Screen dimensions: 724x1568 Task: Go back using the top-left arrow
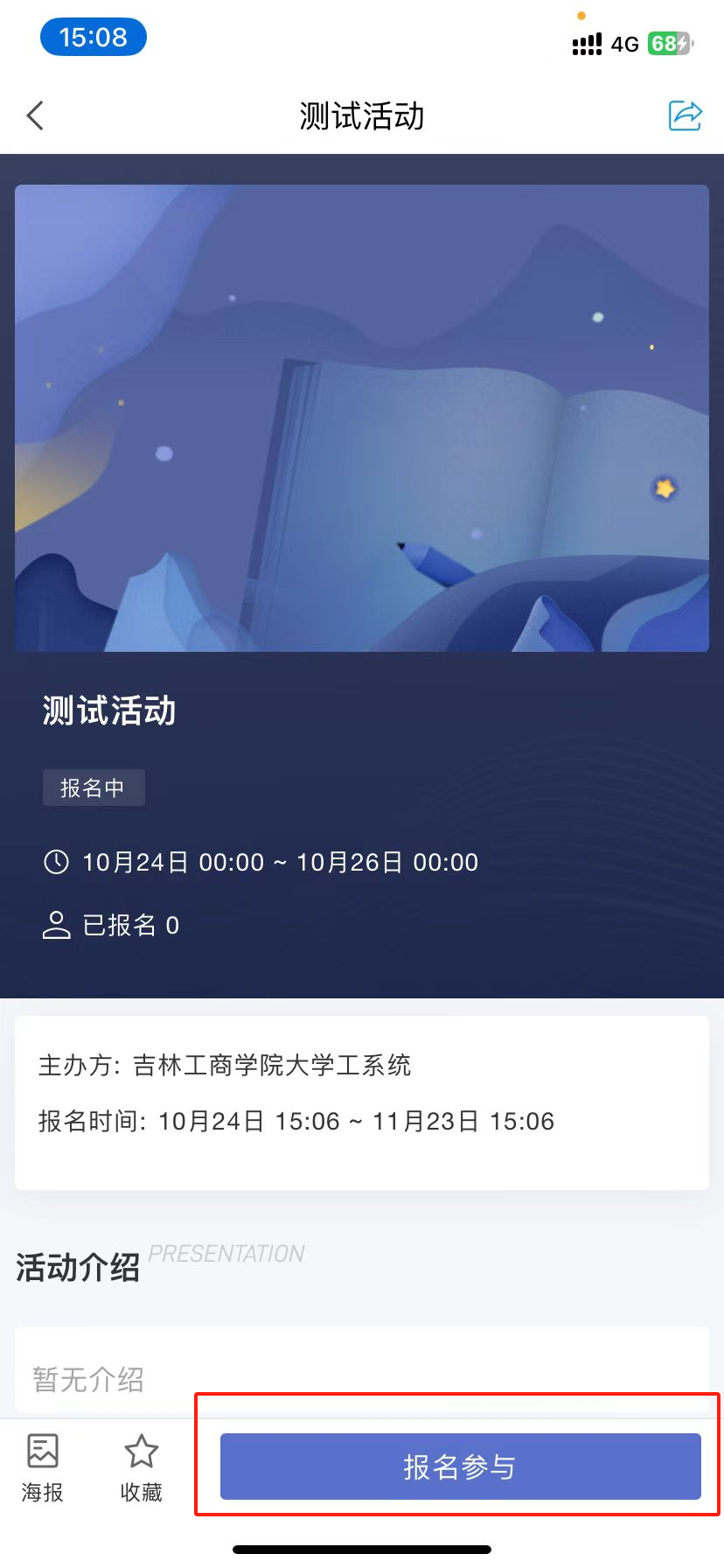(x=35, y=115)
